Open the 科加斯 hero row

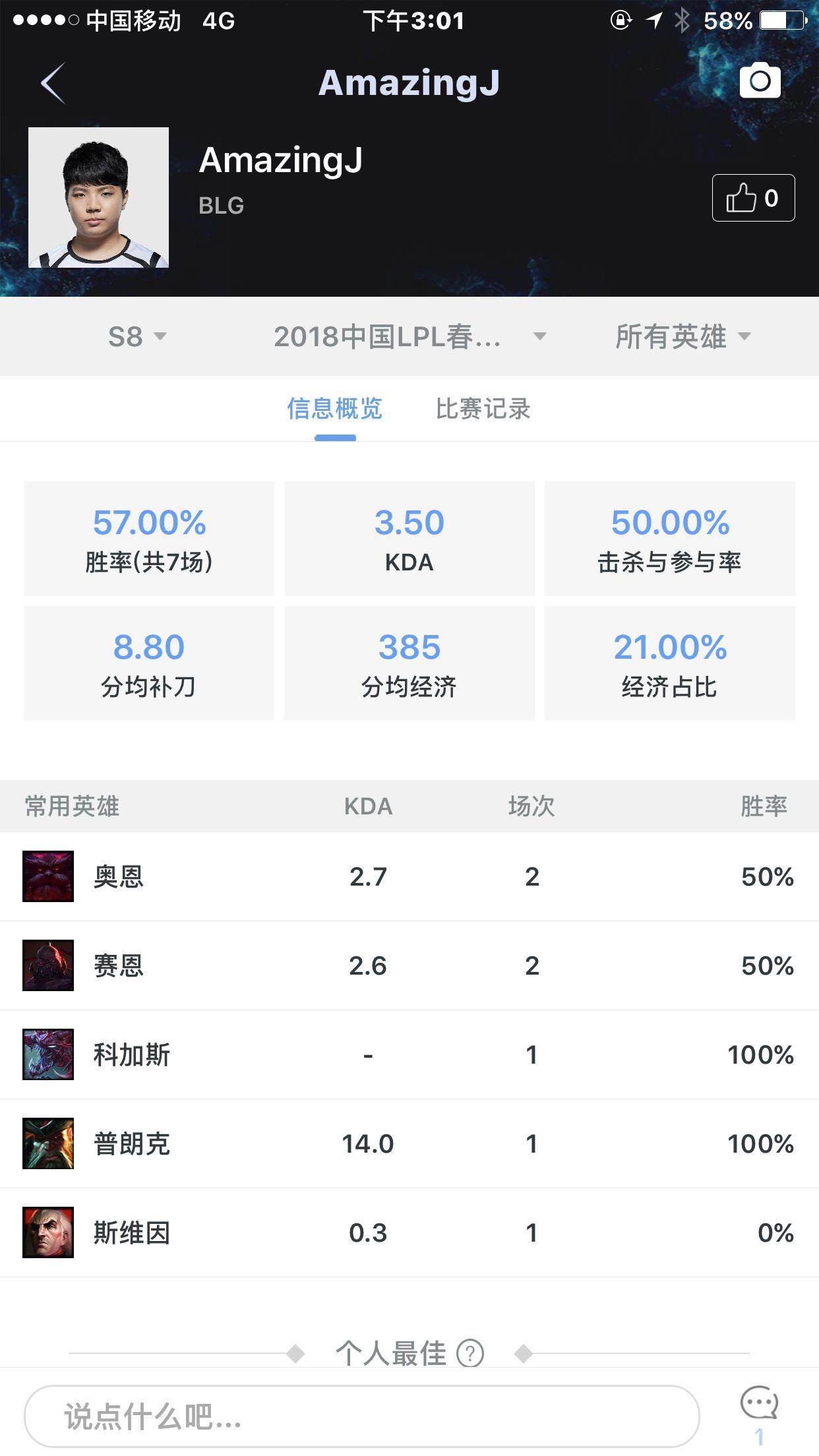click(409, 1054)
